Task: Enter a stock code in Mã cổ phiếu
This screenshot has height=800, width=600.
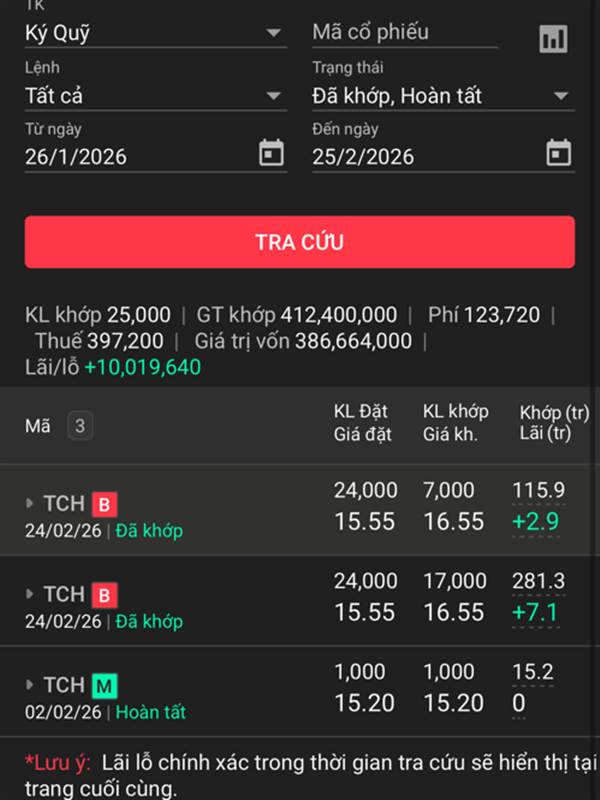Action: coord(404,32)
